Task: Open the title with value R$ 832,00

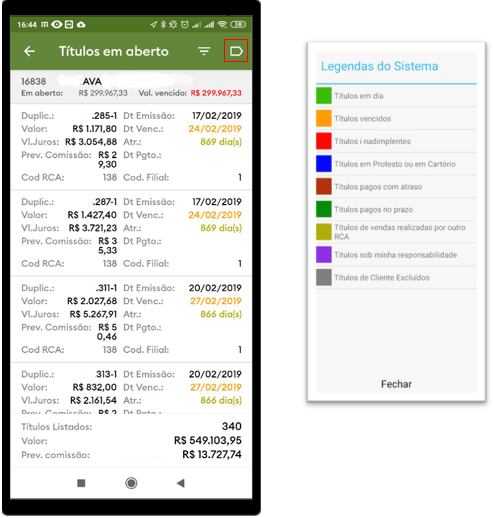Action: pos(131,388)
